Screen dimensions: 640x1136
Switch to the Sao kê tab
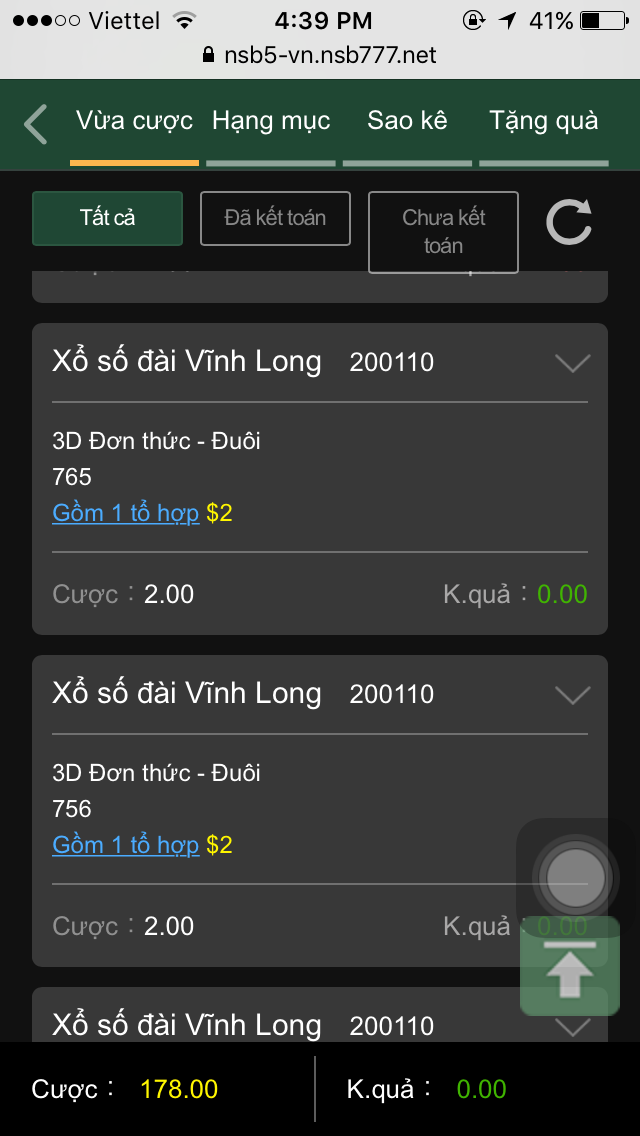(x=407, y=122)
